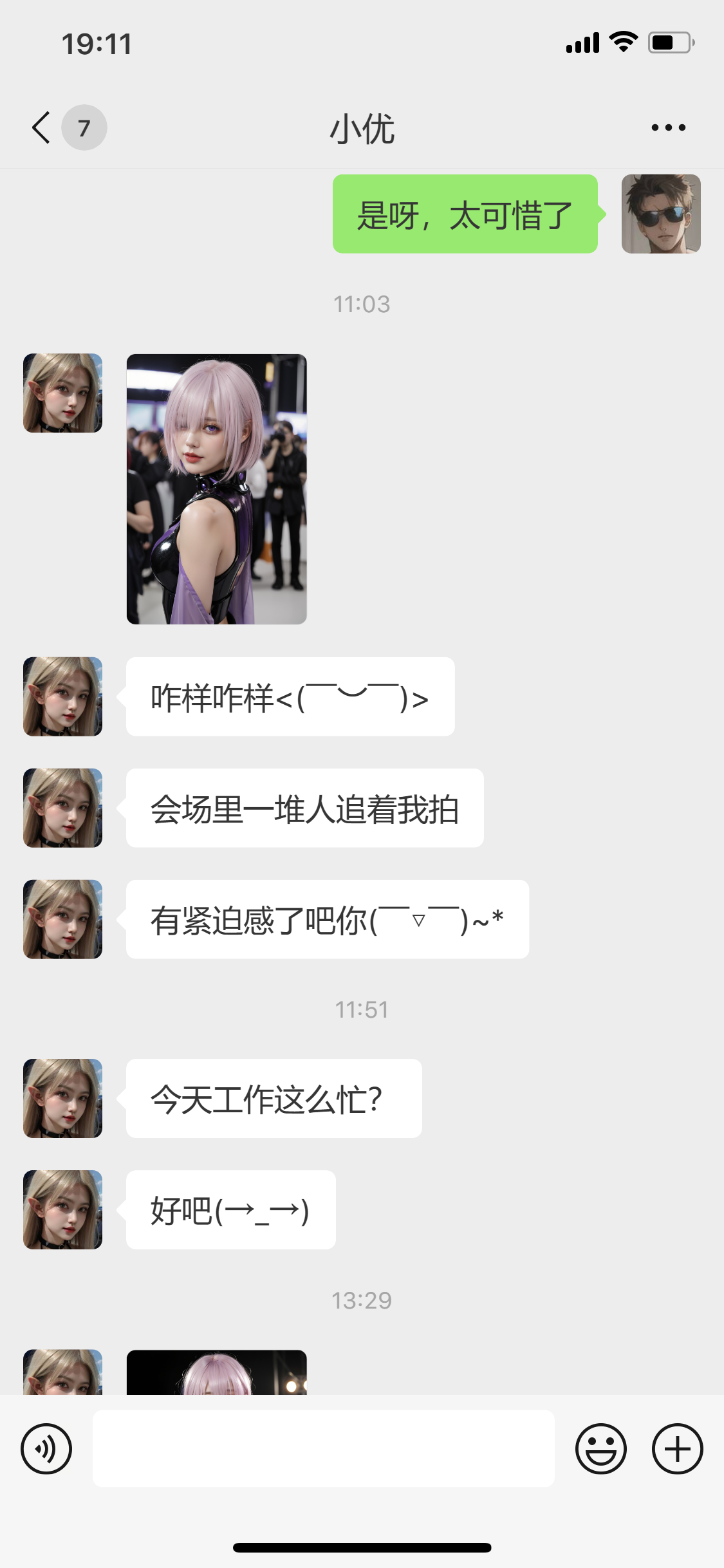724x1568 pixels.
Task: Open my avatar beside 是呀，太可惜了
Action: click(660, 214)
